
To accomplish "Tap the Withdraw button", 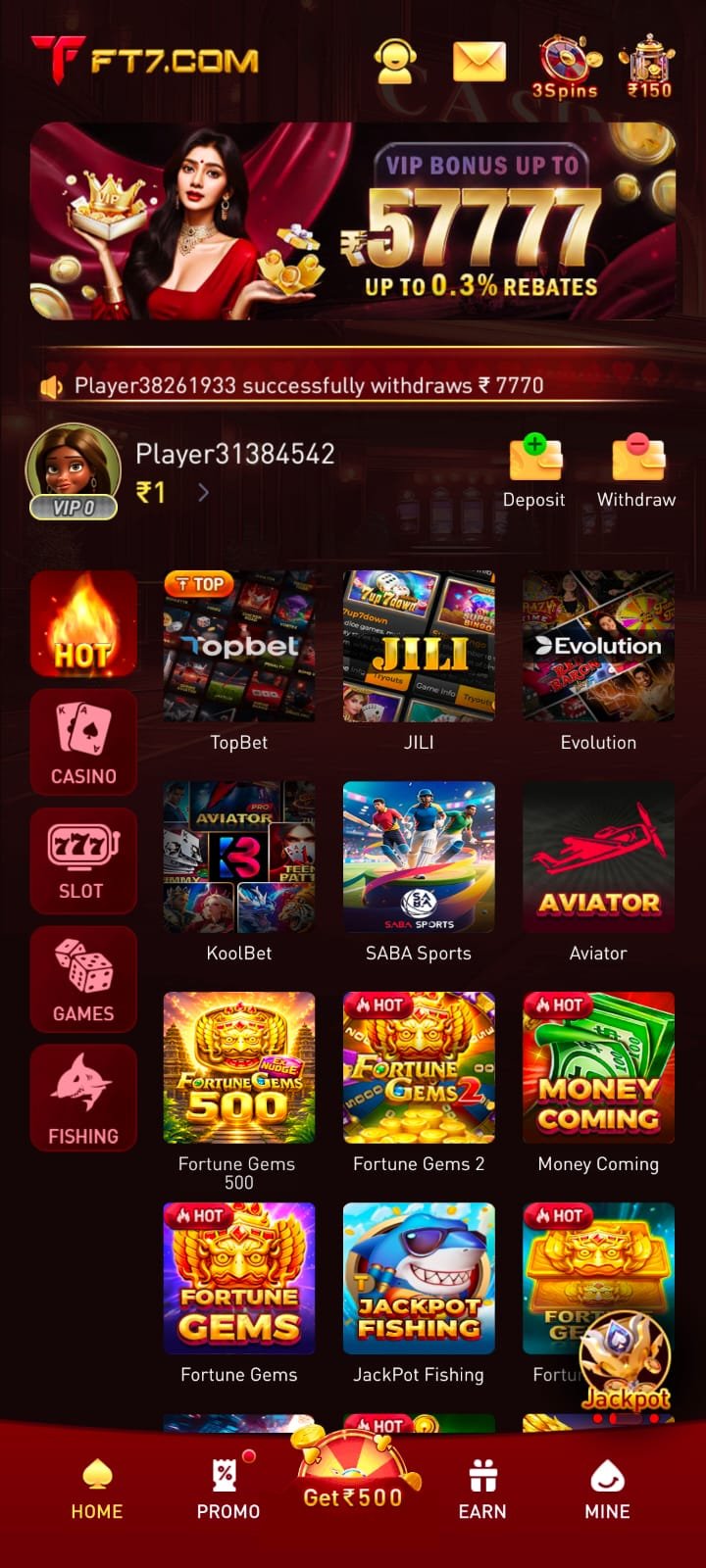I will pos(636,473).
